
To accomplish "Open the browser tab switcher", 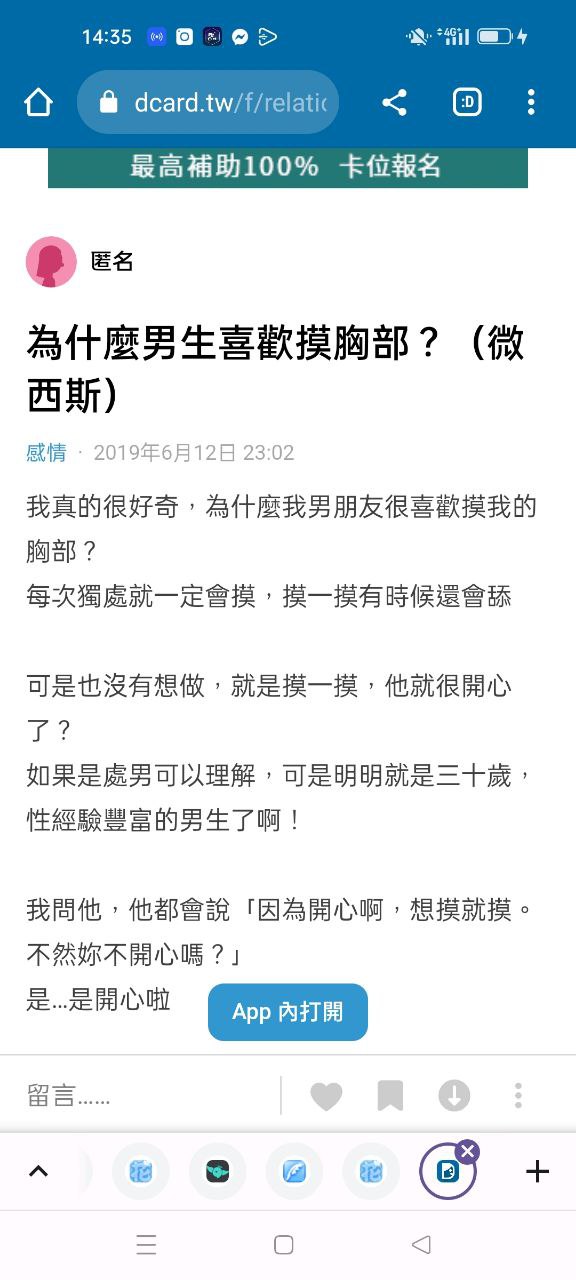I will click(x=467, y=102).
